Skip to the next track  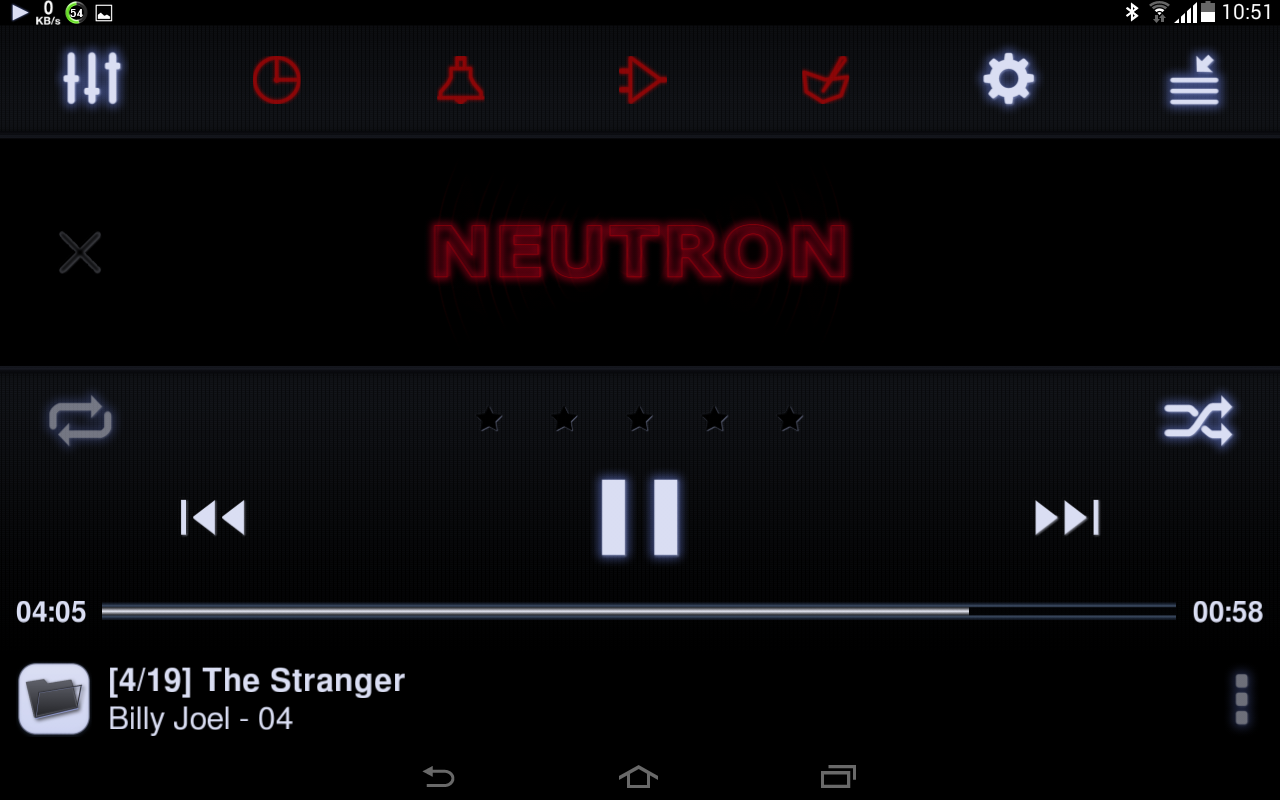[1067, 518]
